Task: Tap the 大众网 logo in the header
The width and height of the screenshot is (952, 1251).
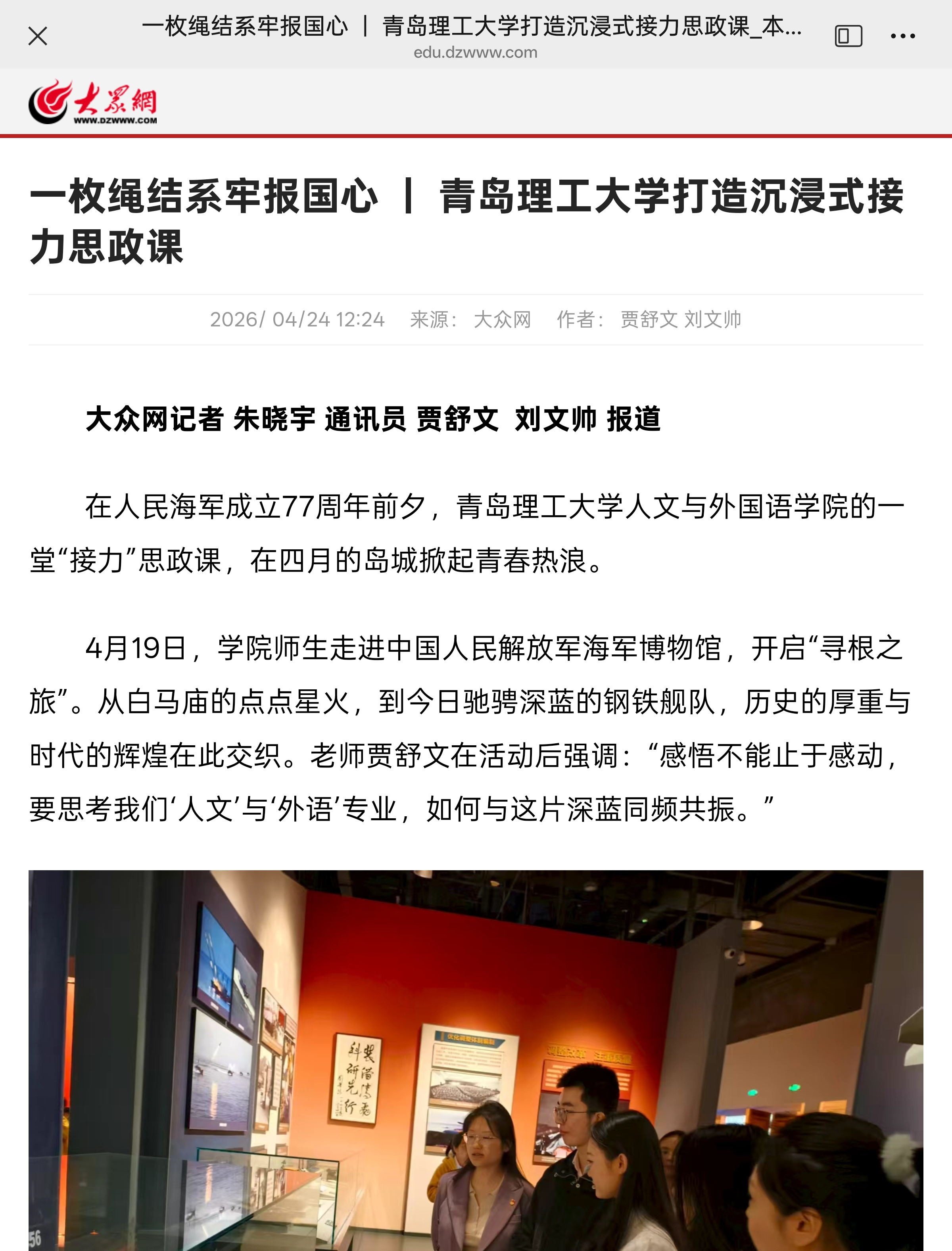Action: click(x=93, y=102)
